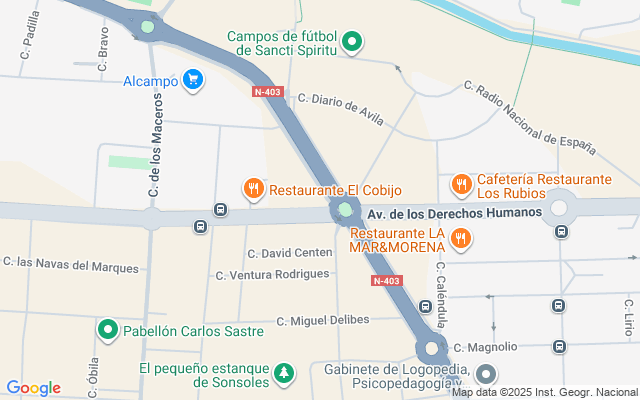Tap El pequeño estanque de Sonsoles park pin
The width and height of the screenshot is (640, 400).
tap(284, 373)
